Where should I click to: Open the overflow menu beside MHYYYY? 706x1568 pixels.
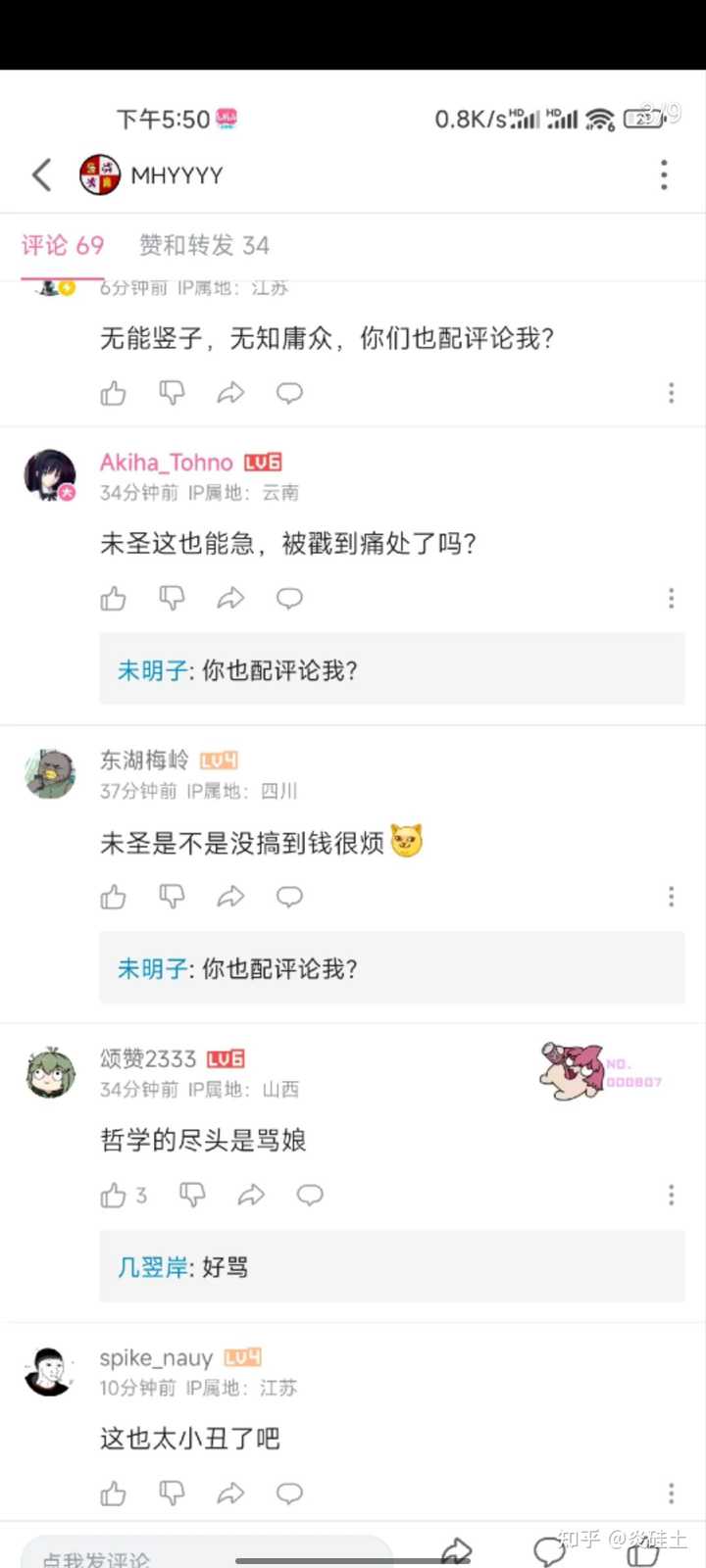(664, 175)
